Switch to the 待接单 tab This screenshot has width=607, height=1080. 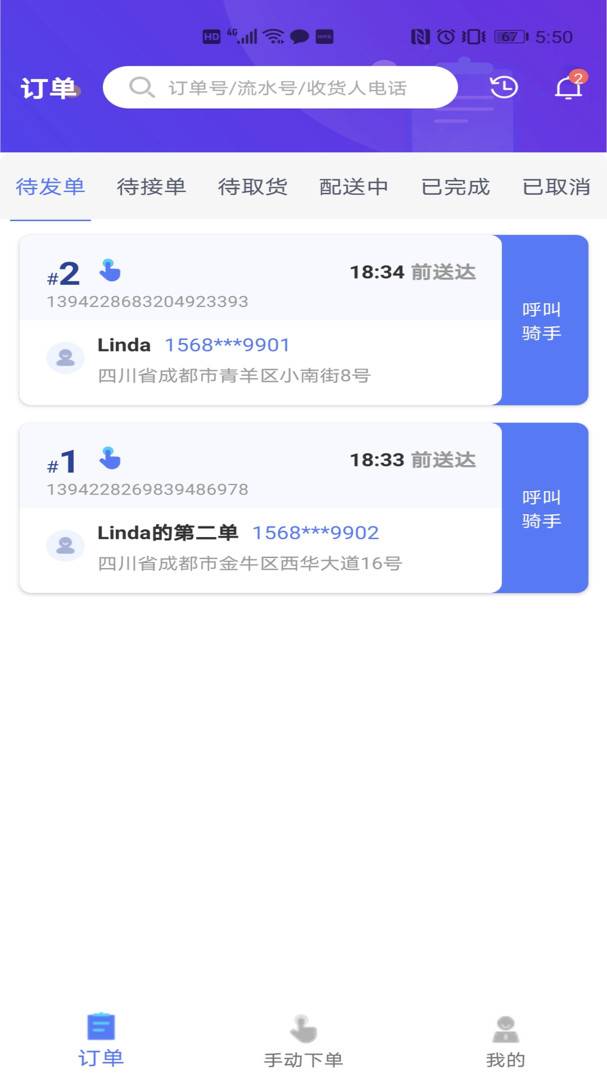(151, 187)
